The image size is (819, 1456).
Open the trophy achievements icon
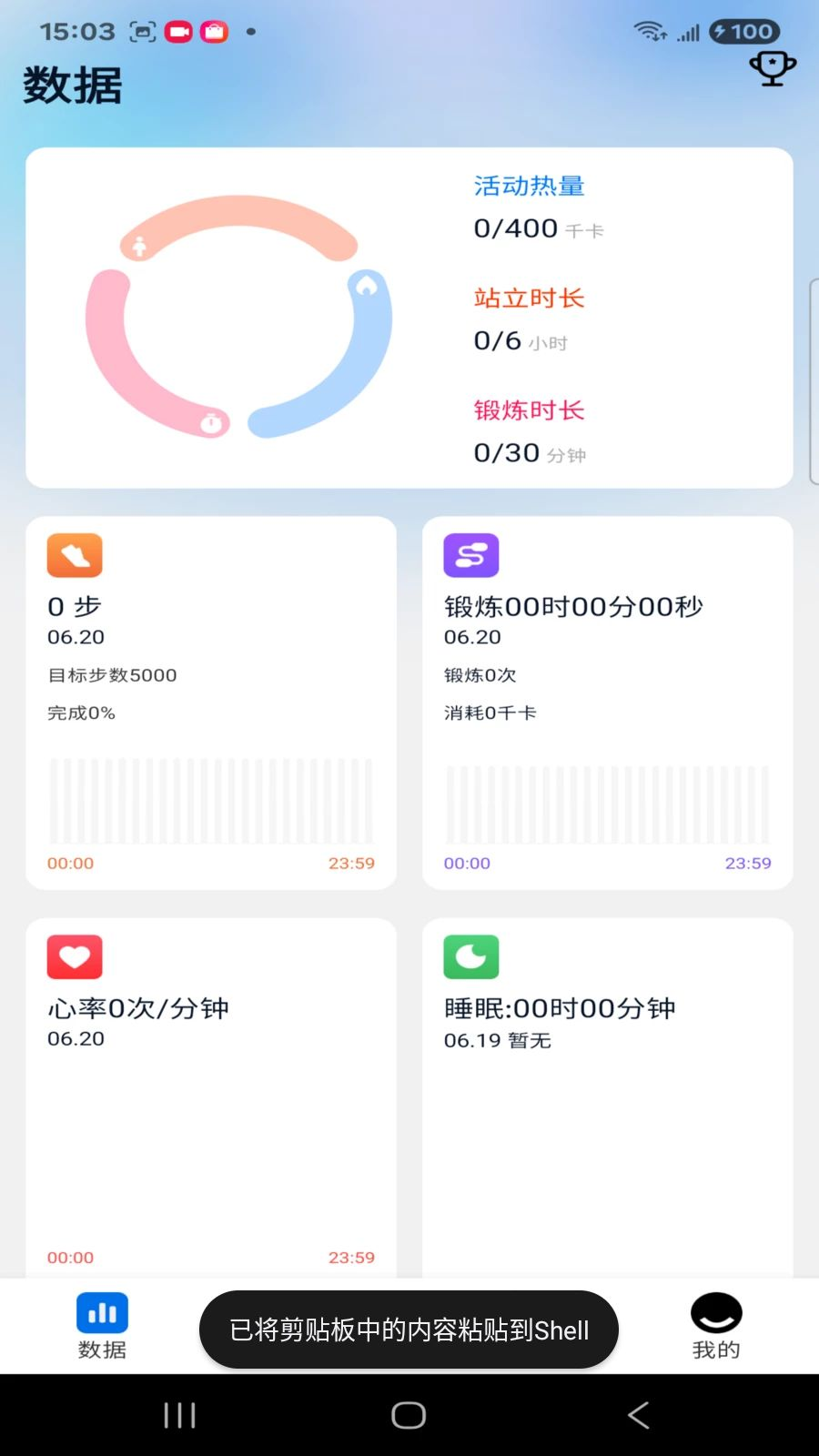[773, 68]
